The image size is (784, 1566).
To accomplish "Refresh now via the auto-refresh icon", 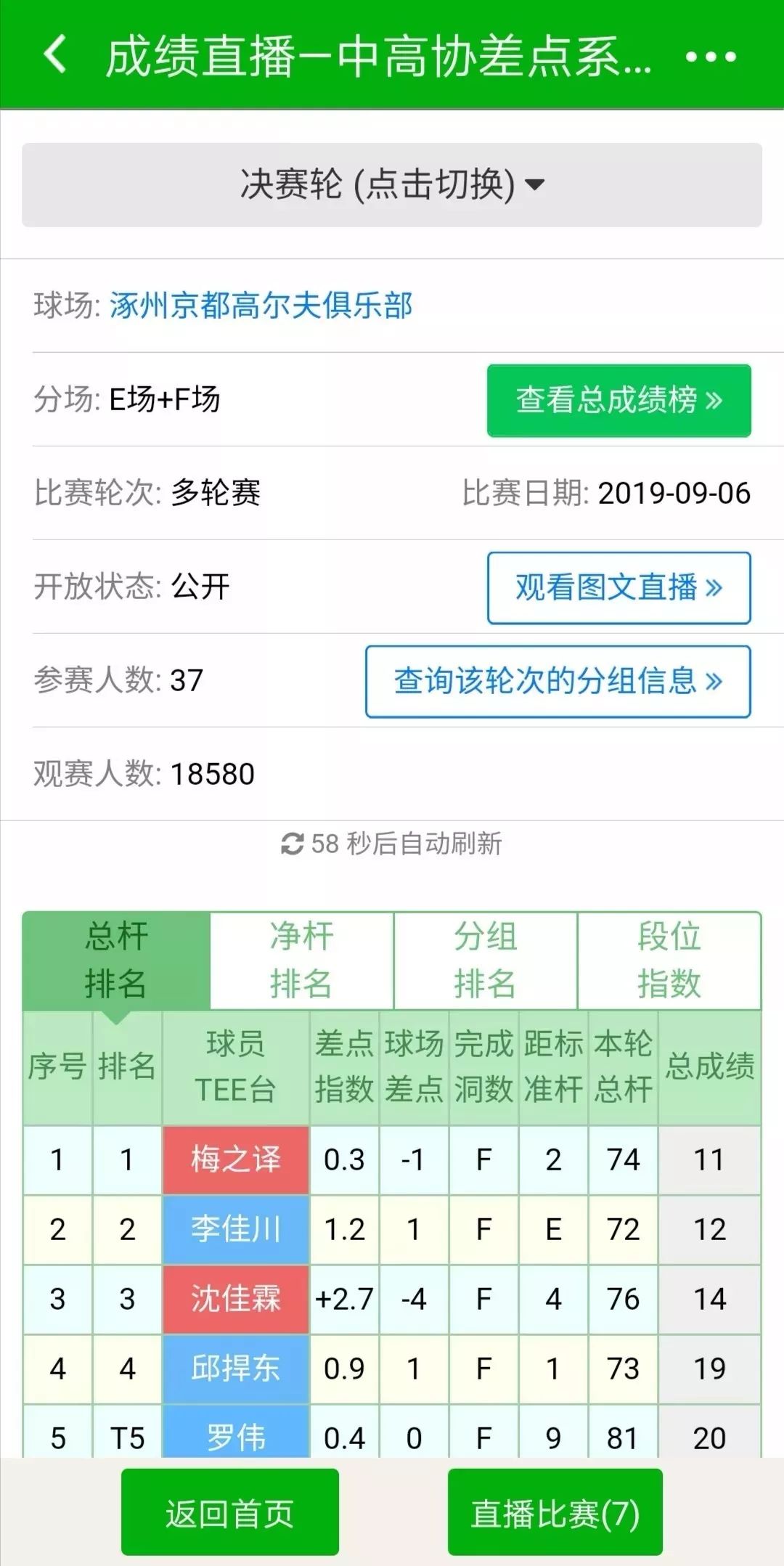I will [292, 844].
